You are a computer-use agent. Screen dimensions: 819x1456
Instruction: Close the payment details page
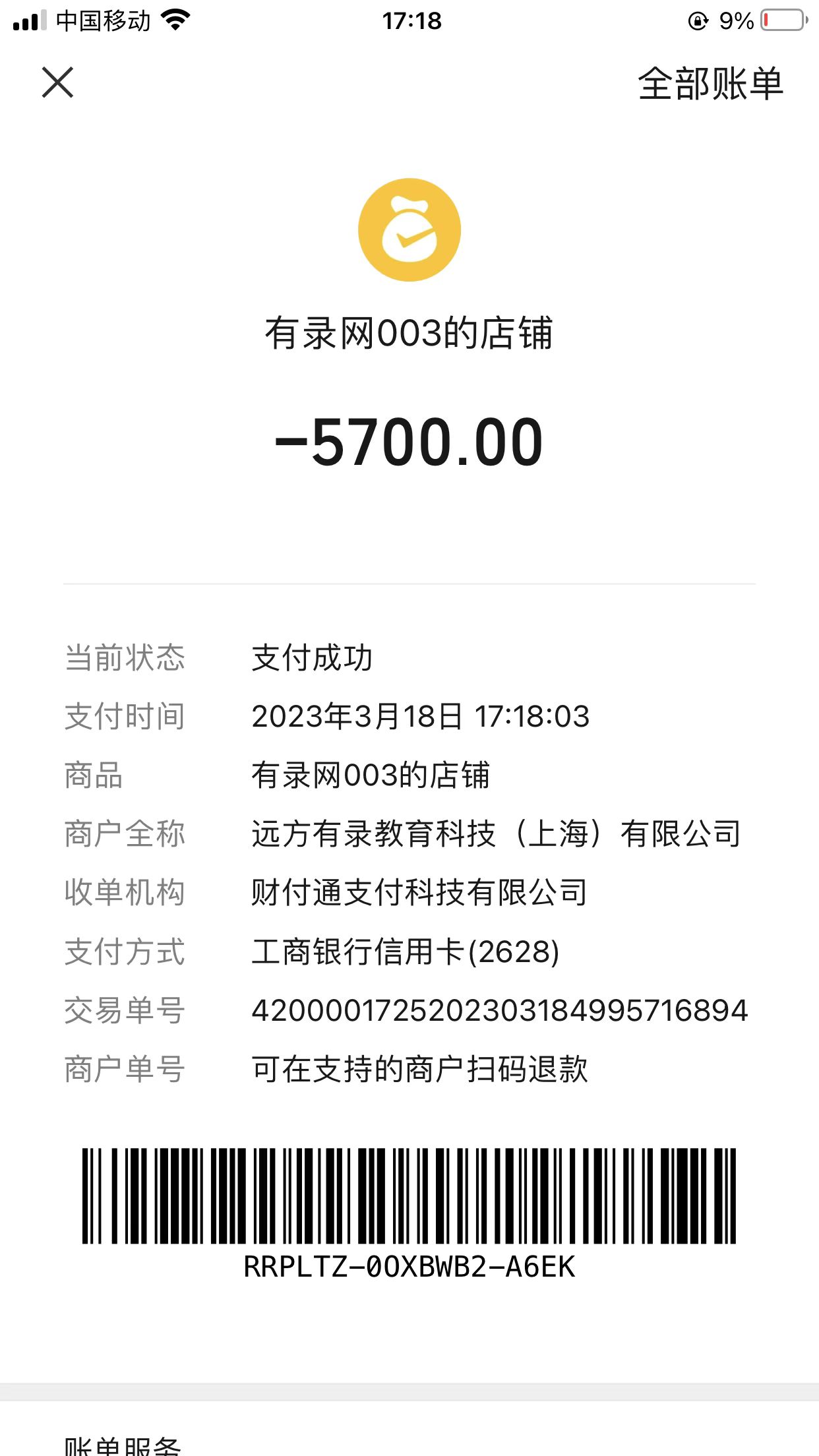coord(58,83)
